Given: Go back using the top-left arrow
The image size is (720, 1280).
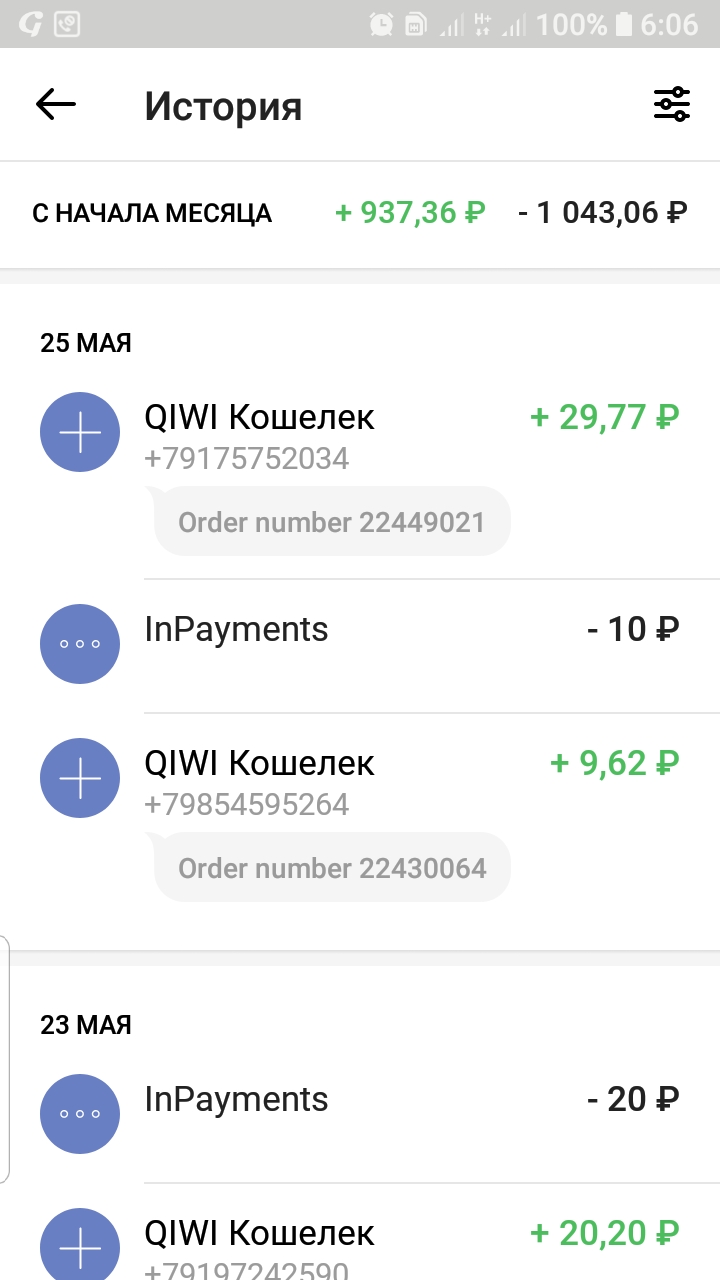Looking at the screenshot, I should 56,105.
